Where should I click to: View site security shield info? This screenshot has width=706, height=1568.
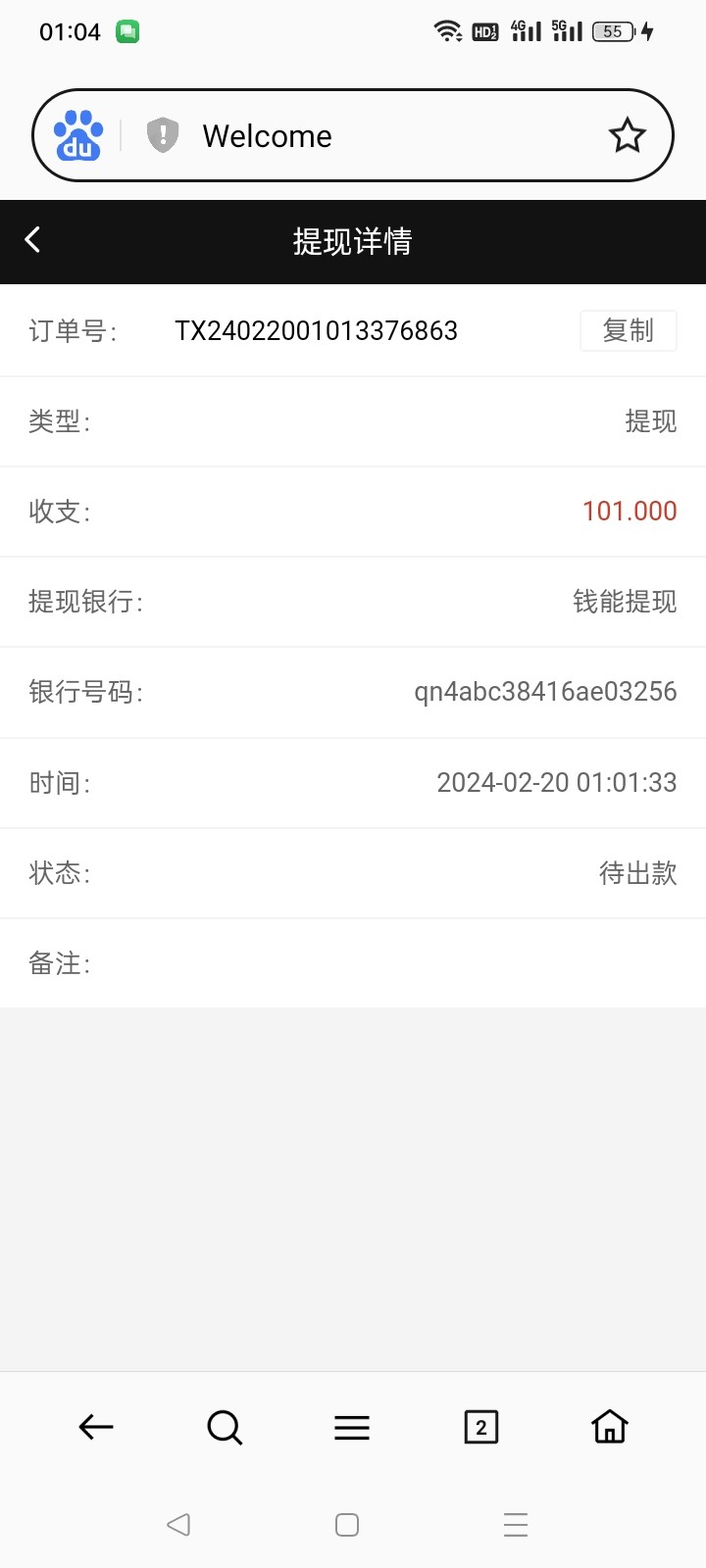point(163,135)
